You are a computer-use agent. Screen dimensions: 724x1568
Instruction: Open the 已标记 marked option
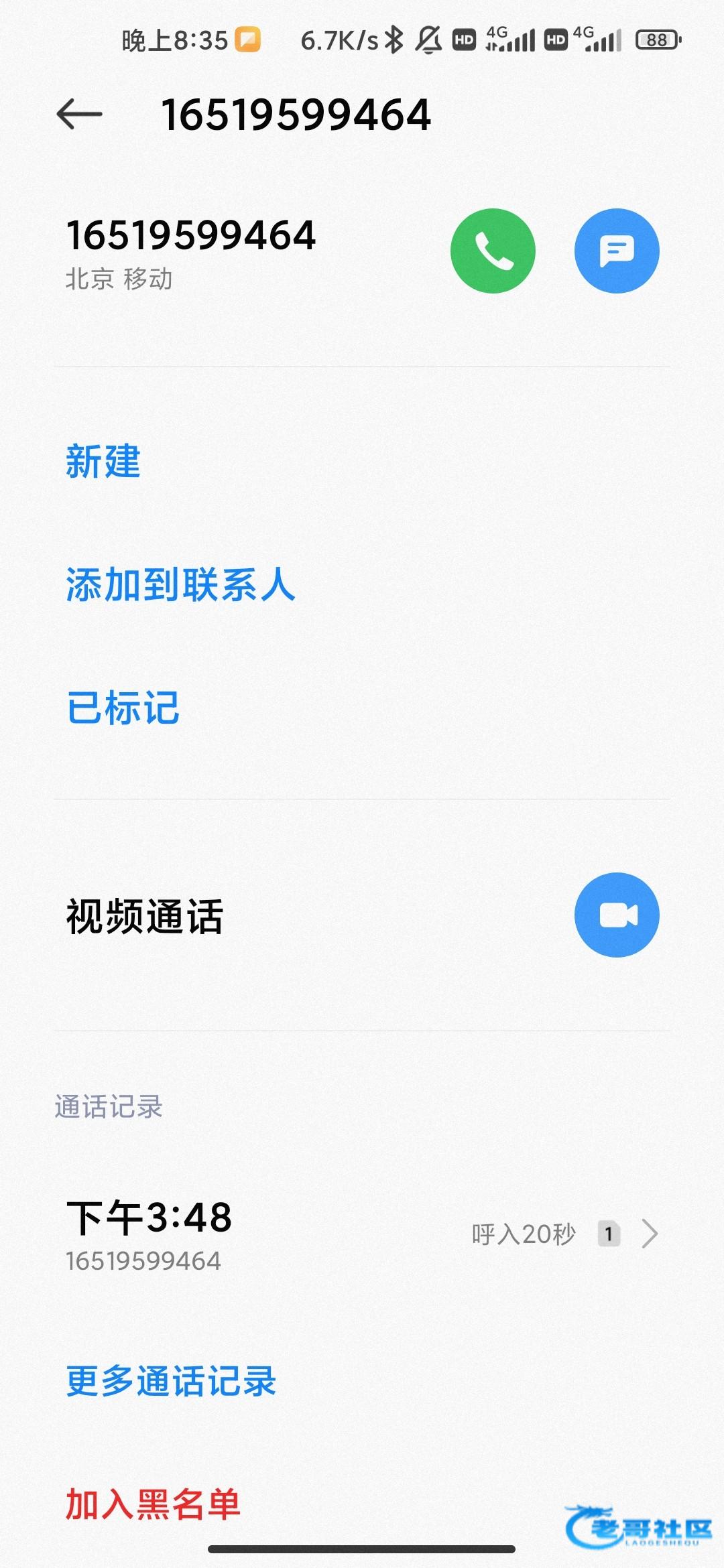click(123, 708)
